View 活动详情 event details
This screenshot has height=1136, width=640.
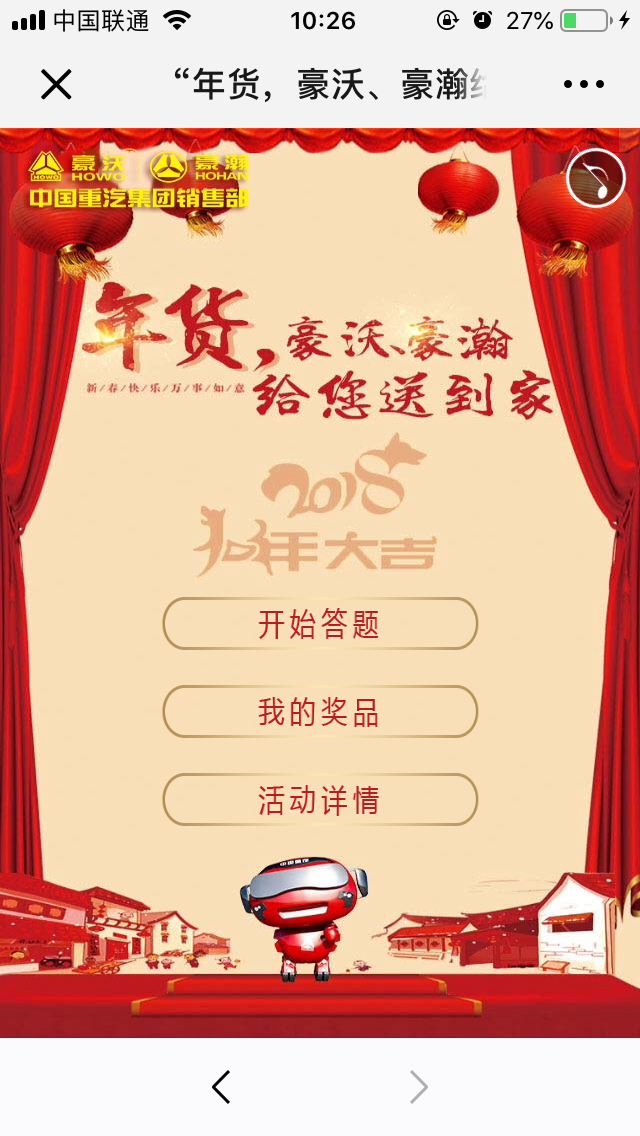320,800
